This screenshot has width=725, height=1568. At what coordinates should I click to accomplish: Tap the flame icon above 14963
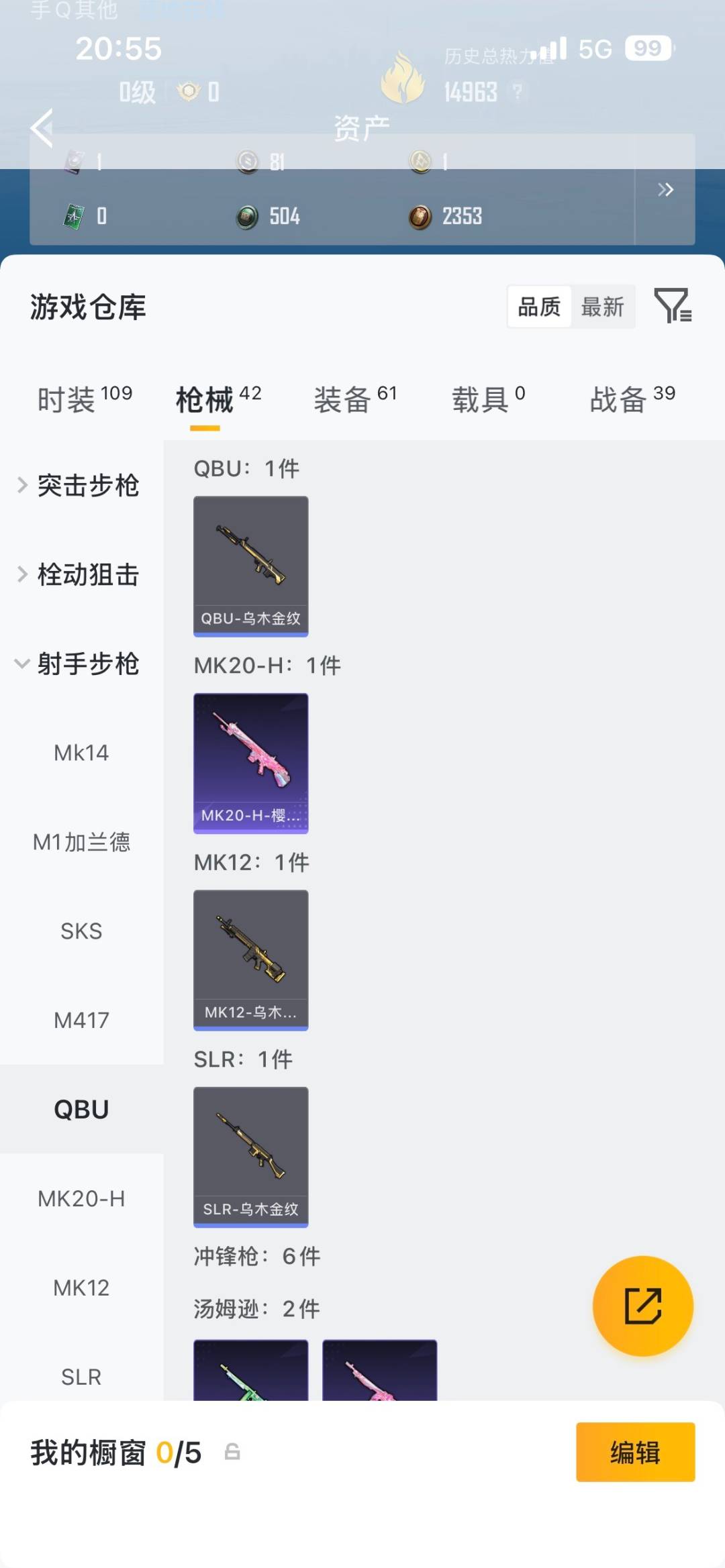[403, 77]
